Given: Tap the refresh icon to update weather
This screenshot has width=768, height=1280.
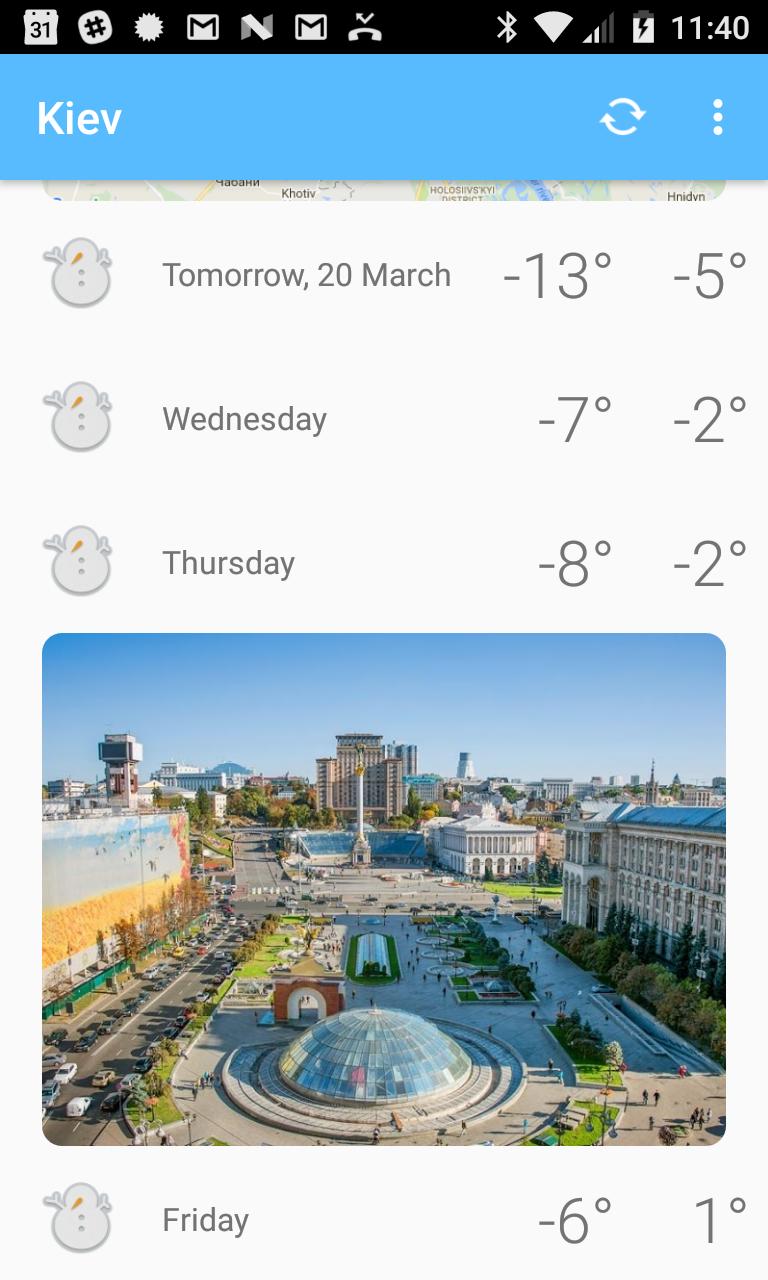Looking at the screenshot, I should point(621,116).
